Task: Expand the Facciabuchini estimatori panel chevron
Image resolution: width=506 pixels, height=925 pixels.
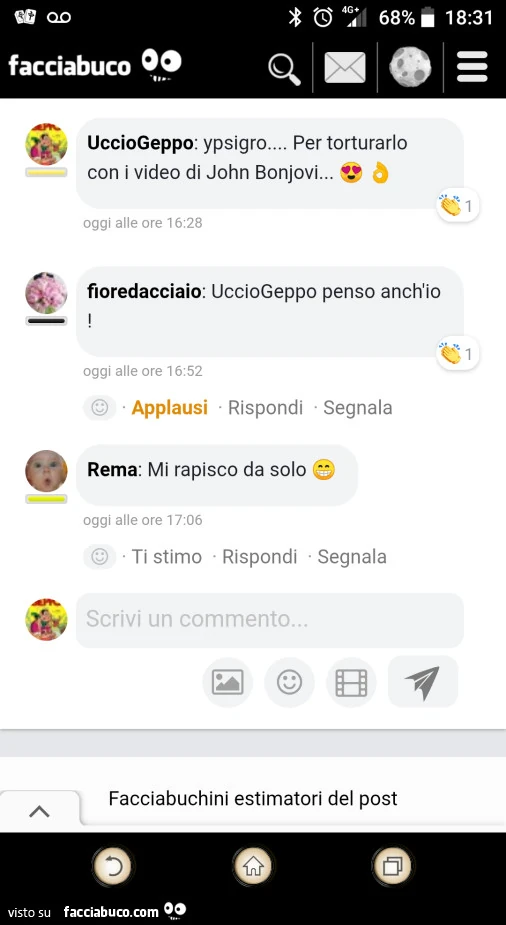Action: (x=40, y=811)
